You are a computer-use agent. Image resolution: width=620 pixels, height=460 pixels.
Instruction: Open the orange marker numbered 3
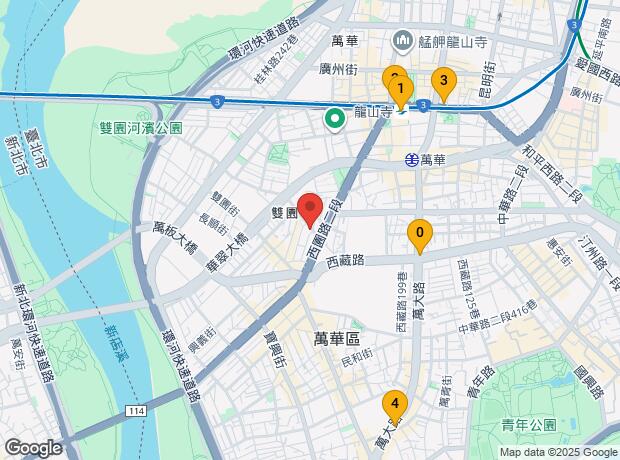(x=444, y=84)
